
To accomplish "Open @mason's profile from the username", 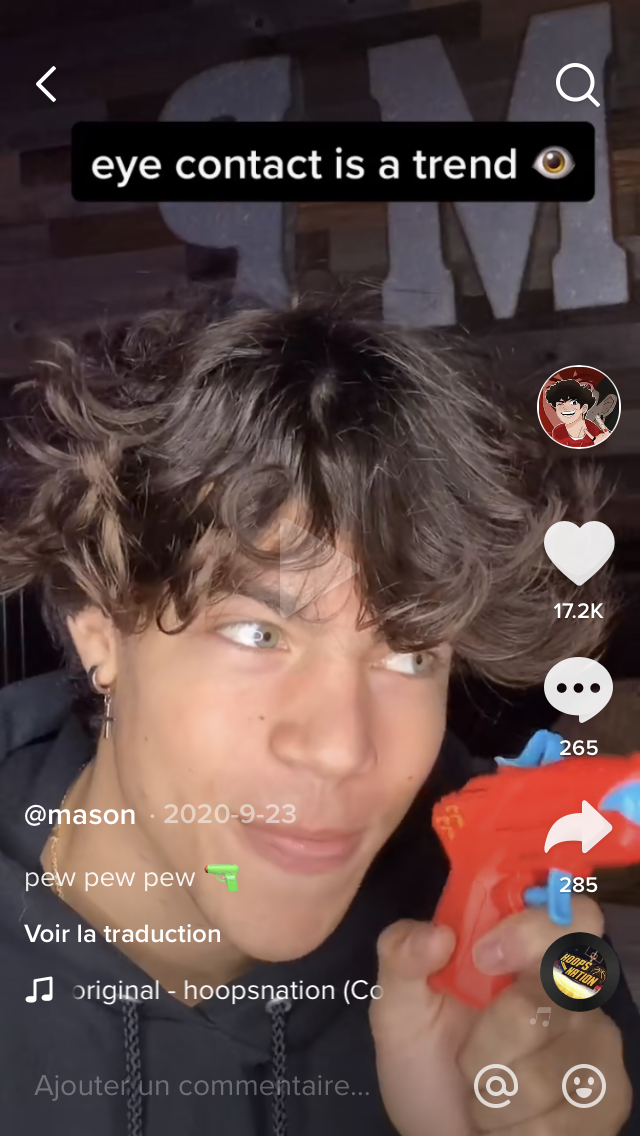I will click(x=80, y=814).
